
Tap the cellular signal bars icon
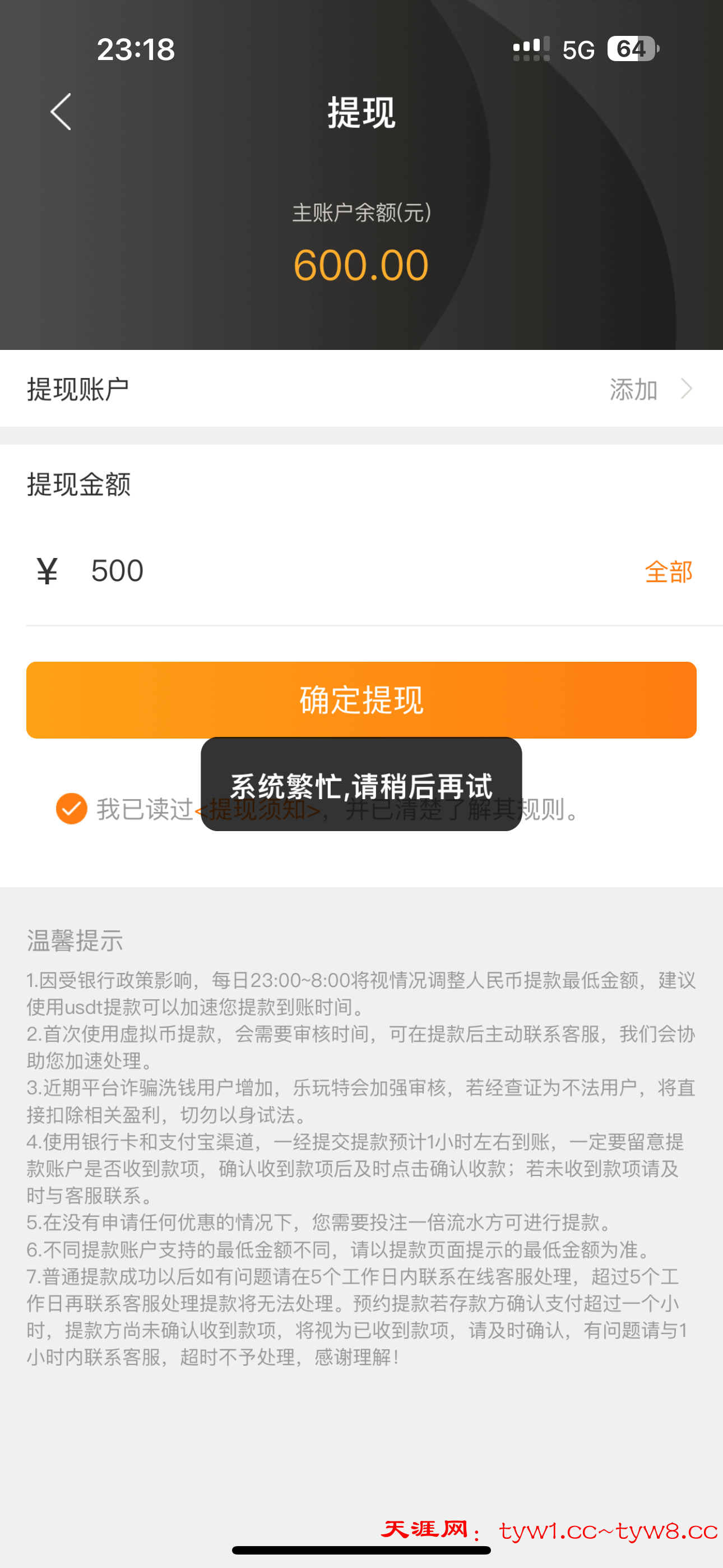(x=530, y=49)
